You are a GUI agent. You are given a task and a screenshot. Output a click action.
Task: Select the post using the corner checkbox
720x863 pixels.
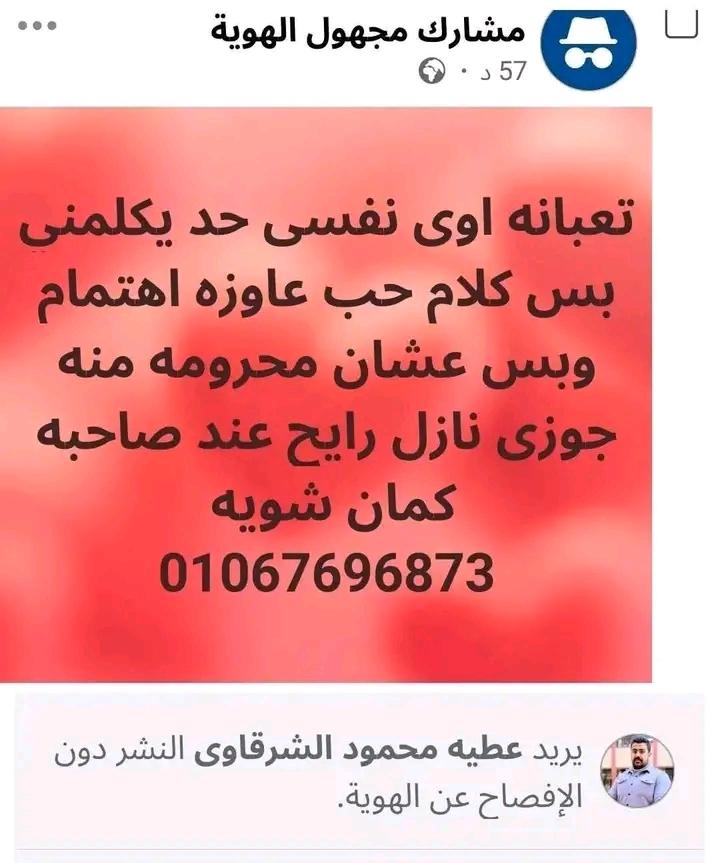[682, 22]
